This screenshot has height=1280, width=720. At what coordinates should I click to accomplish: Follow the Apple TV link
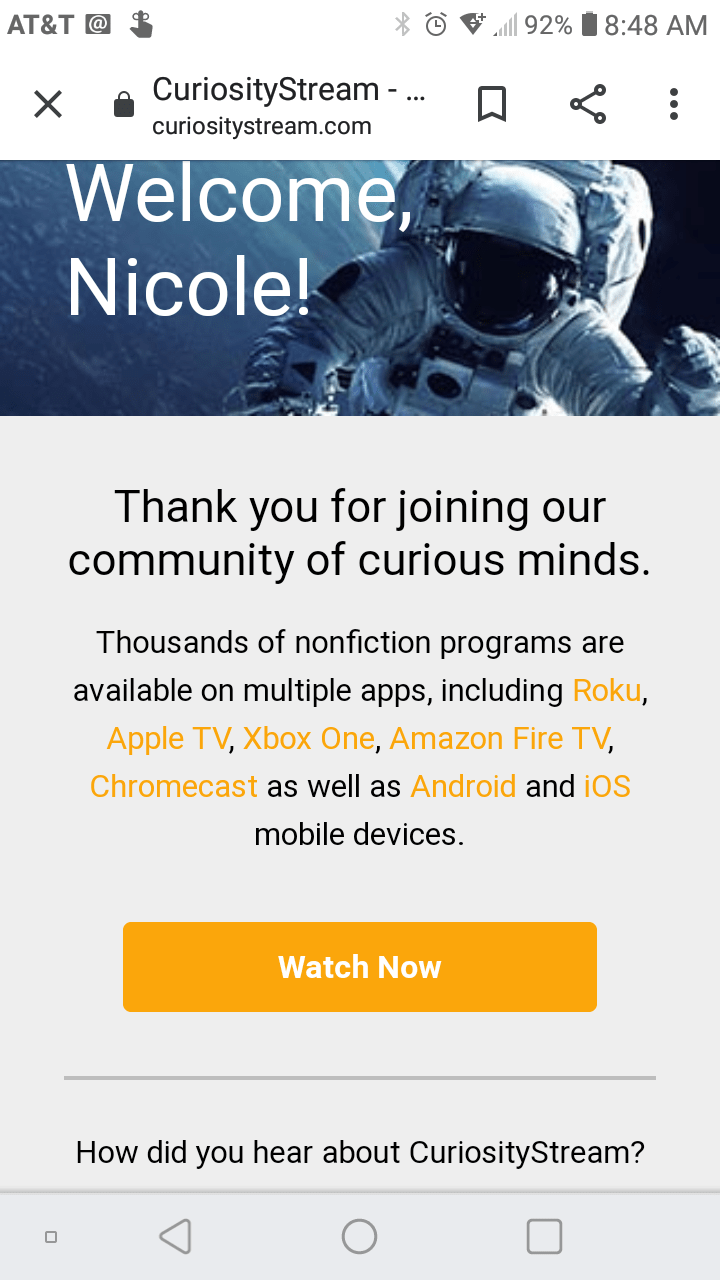(x=168, y=739)
